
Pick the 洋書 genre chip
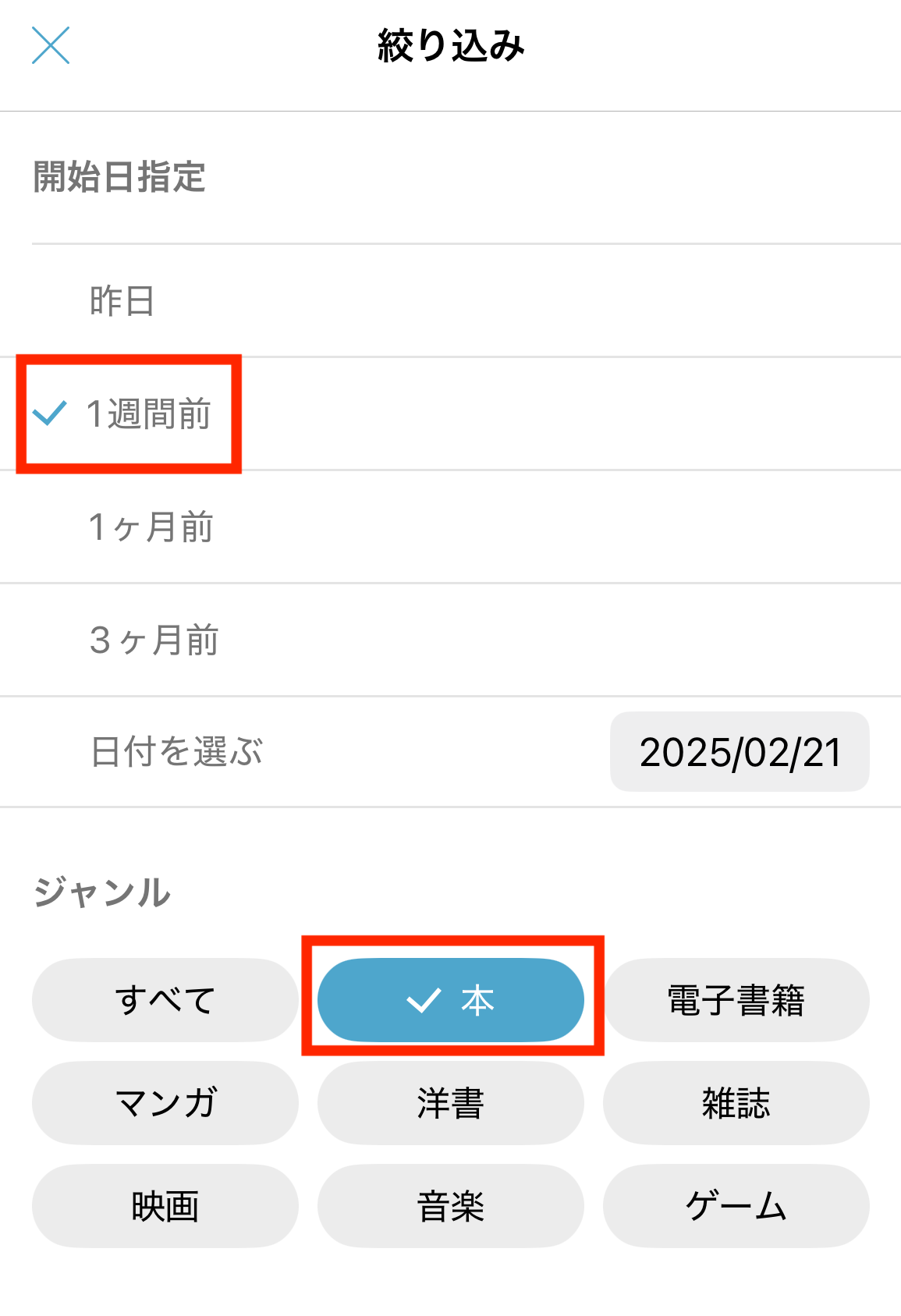coord(451,1103)
